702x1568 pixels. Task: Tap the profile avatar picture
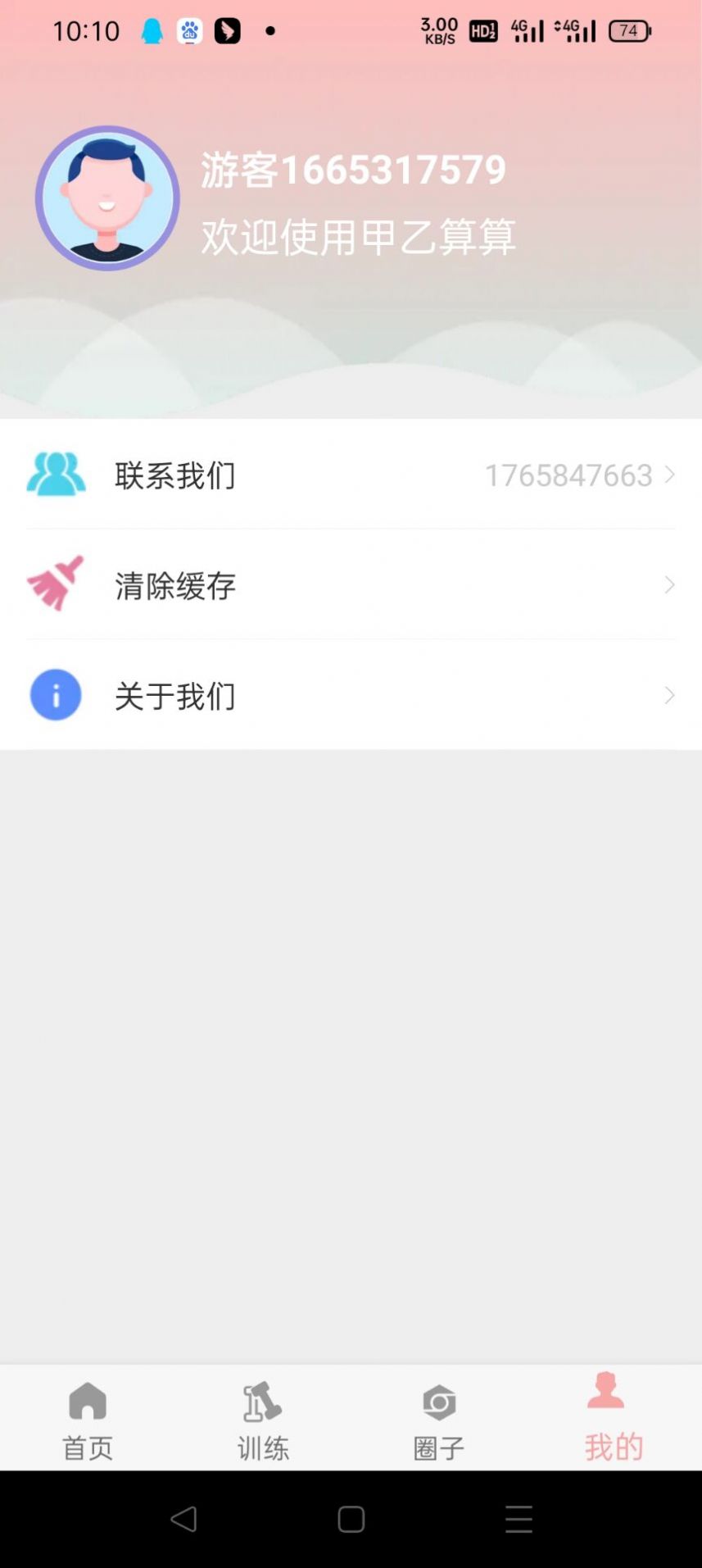point(107,198)
